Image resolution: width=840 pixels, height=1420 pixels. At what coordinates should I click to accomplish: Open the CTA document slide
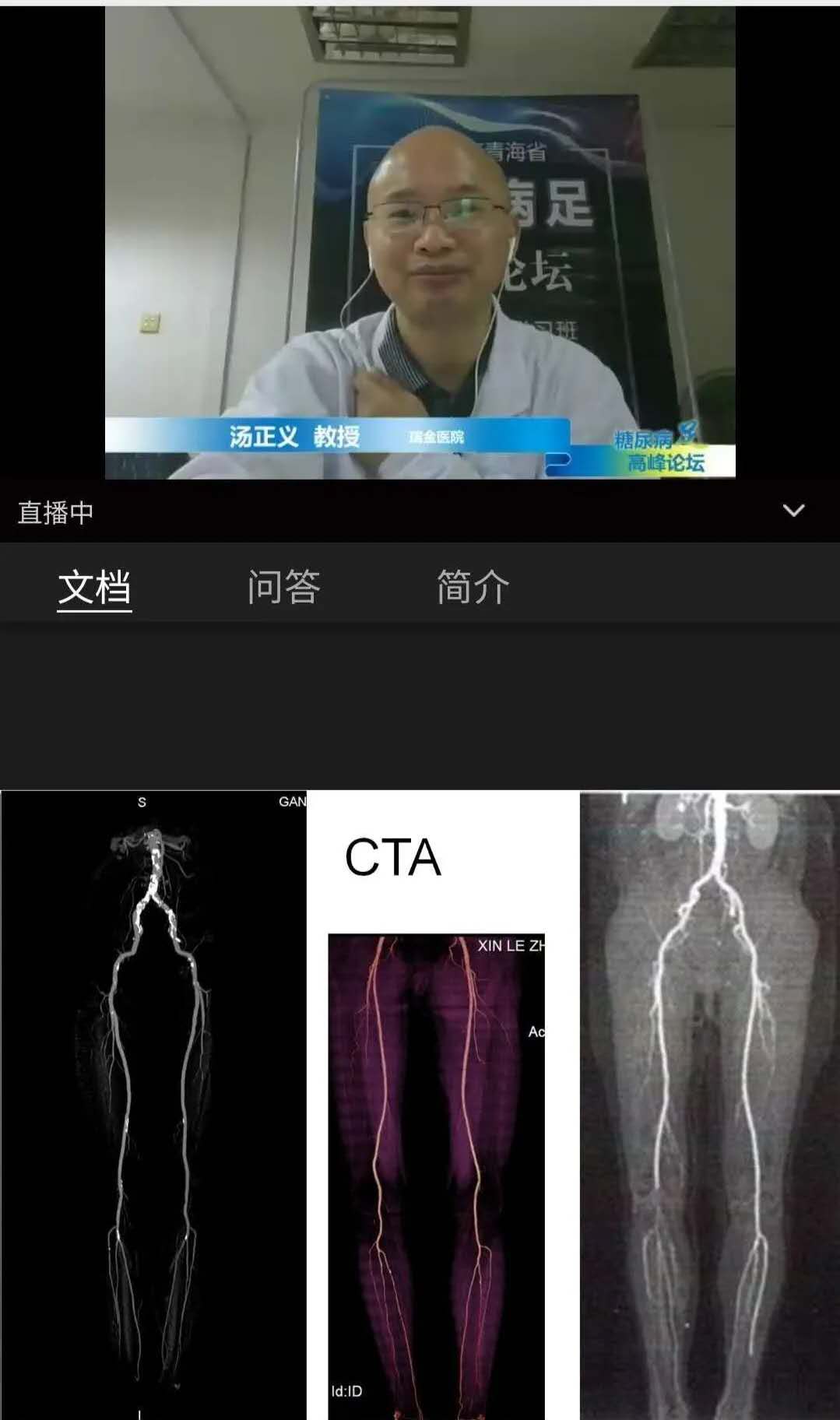coord(420,1104)
